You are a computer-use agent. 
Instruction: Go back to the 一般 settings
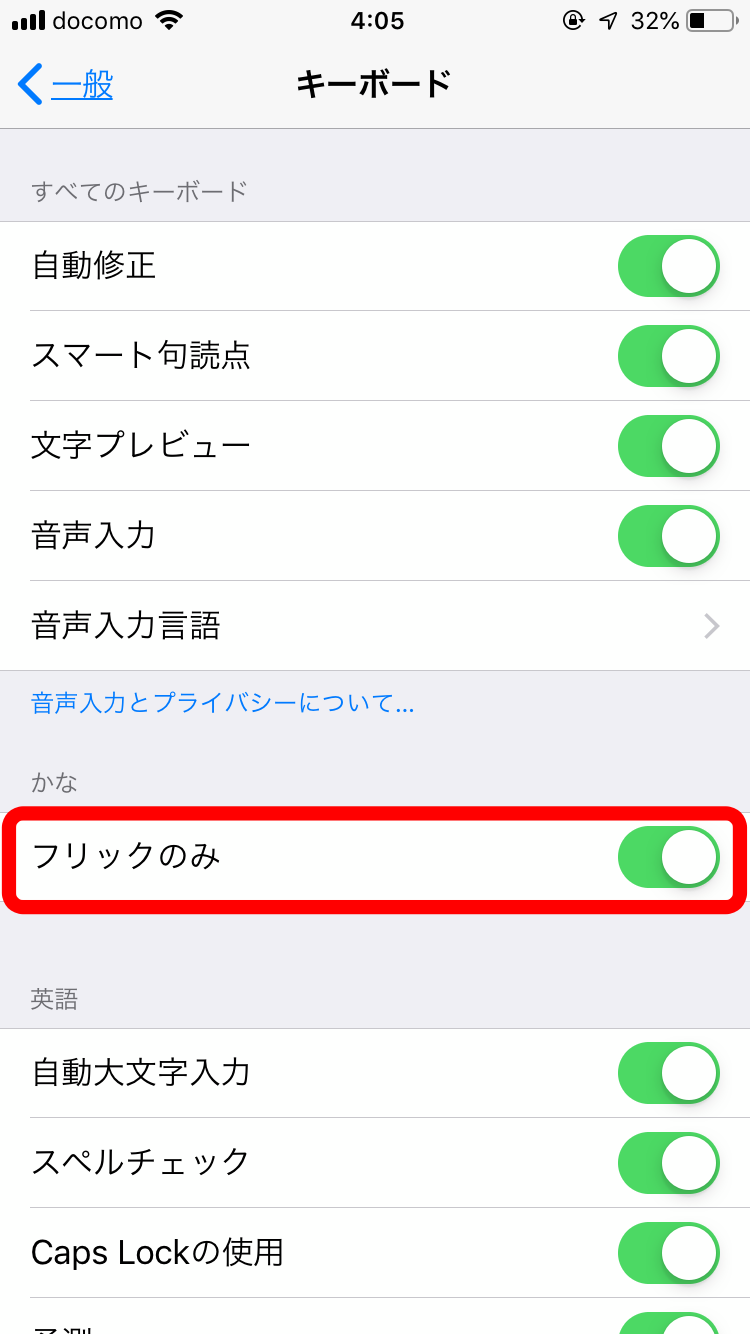[x=66, y=84]
